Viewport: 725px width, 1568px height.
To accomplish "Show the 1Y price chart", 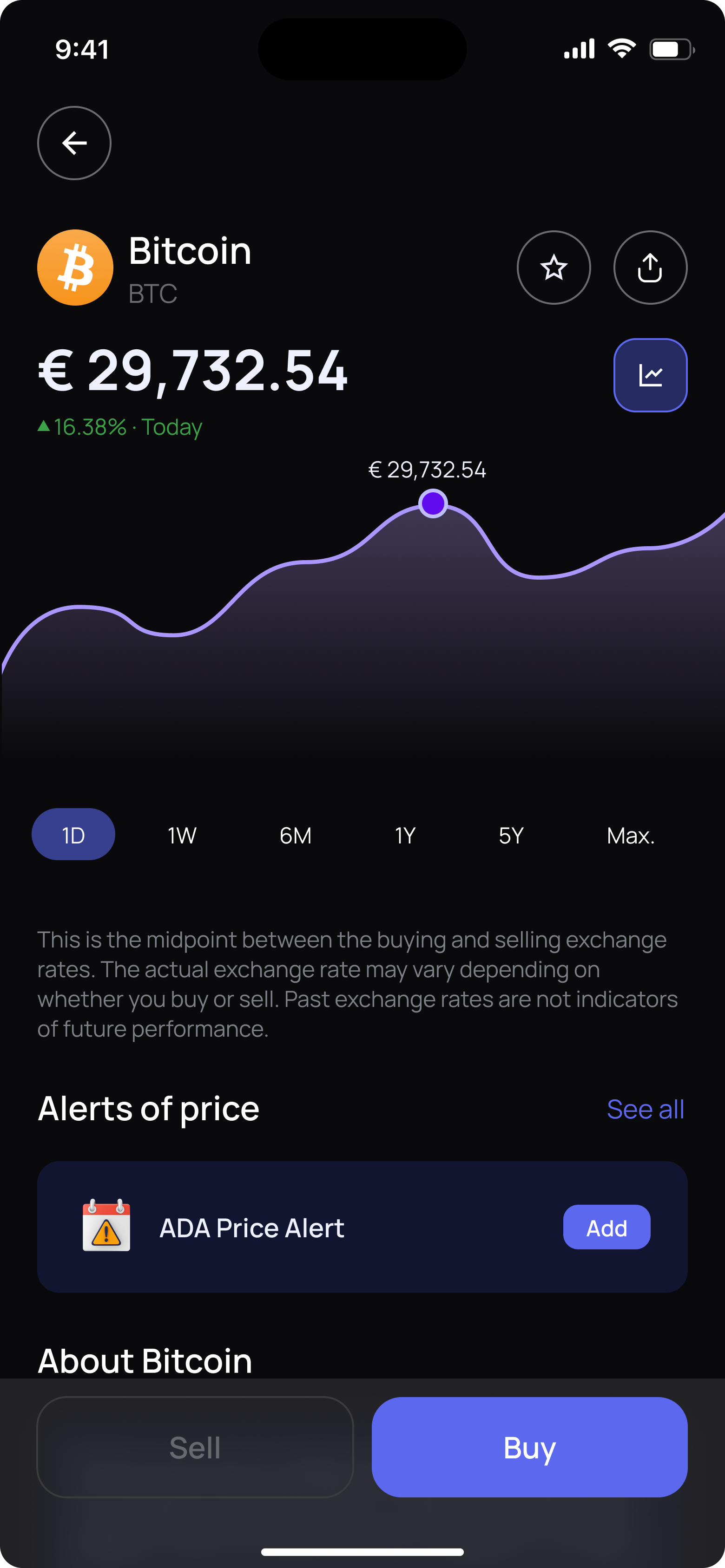I will coord(405,835).
